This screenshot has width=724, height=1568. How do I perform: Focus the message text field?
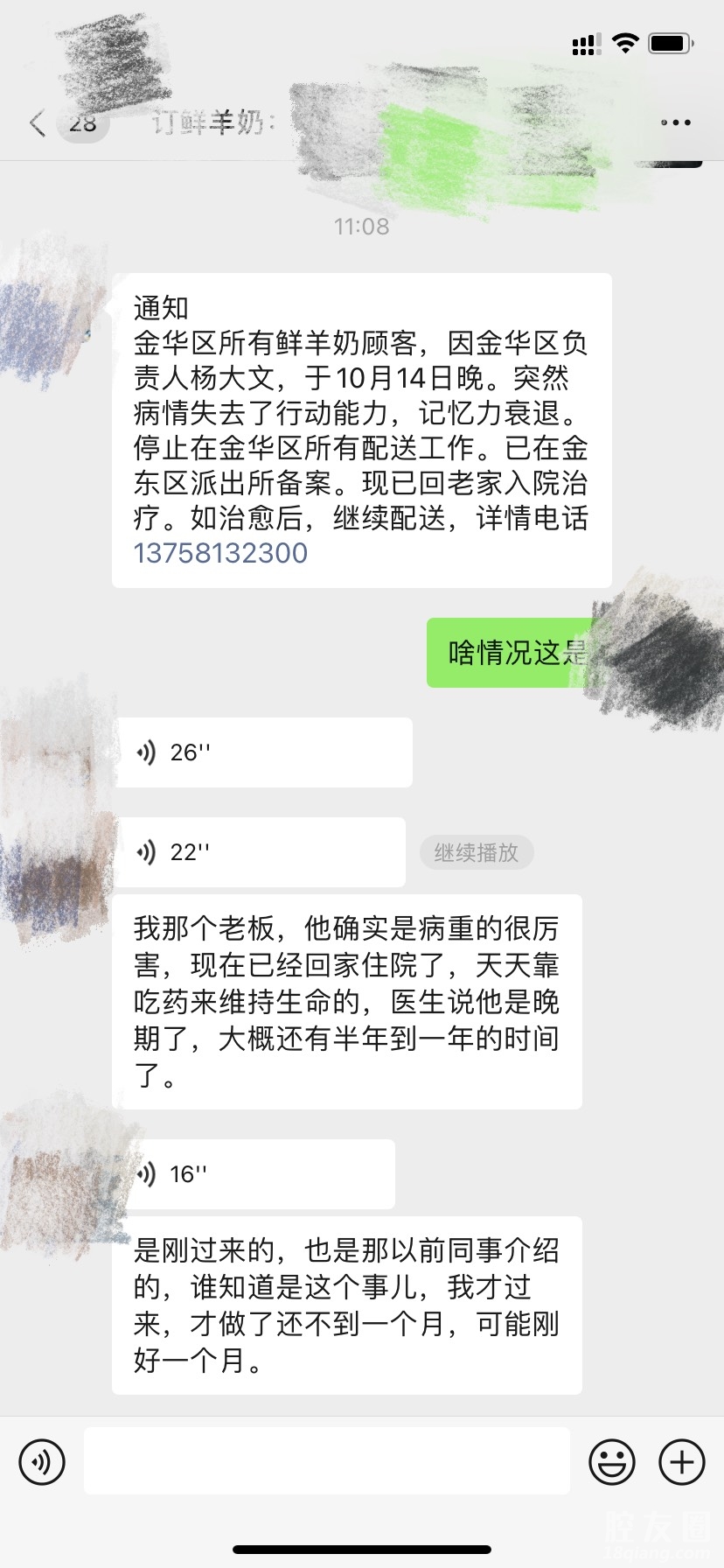(x=326, y=1461)
